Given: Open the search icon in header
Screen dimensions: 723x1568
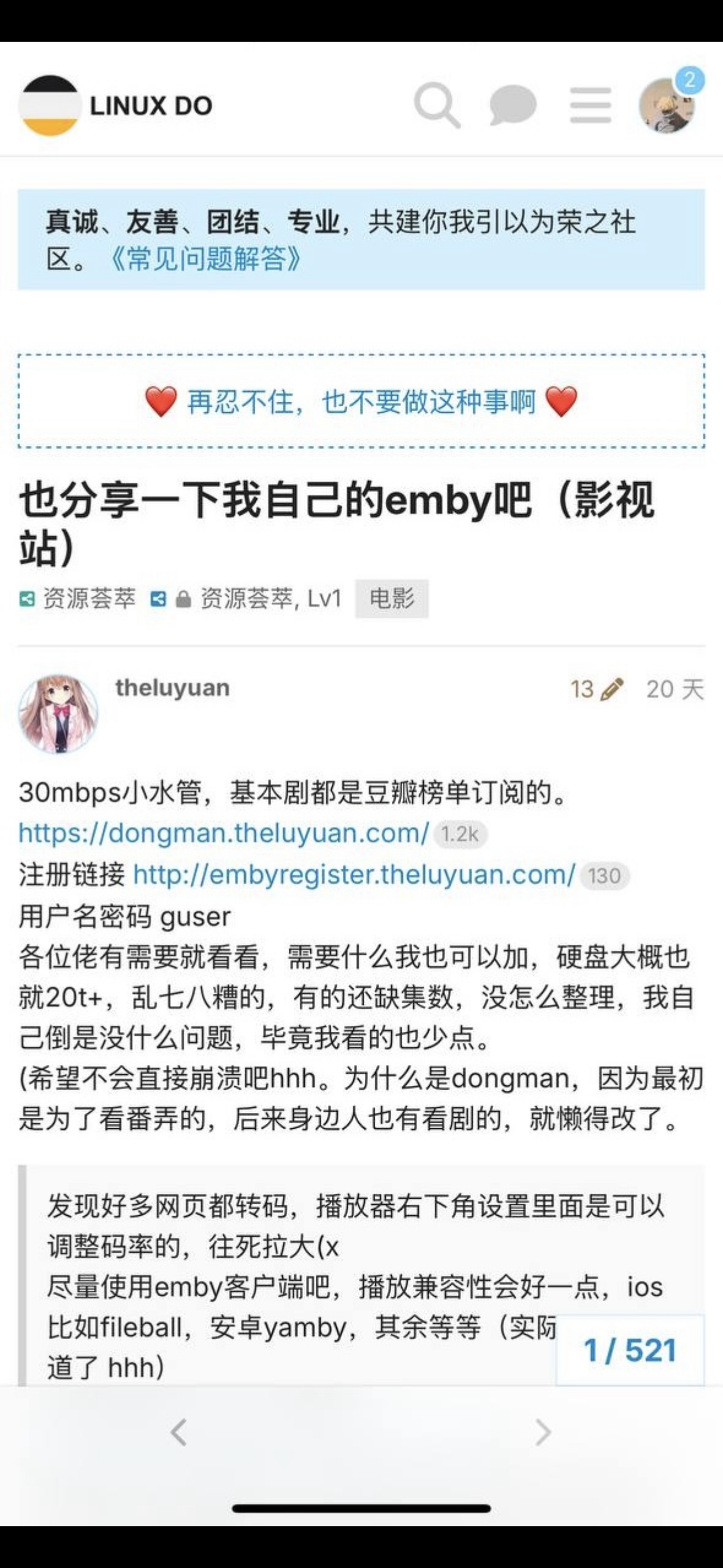Looking at the screenshot, I should (437, 105).
